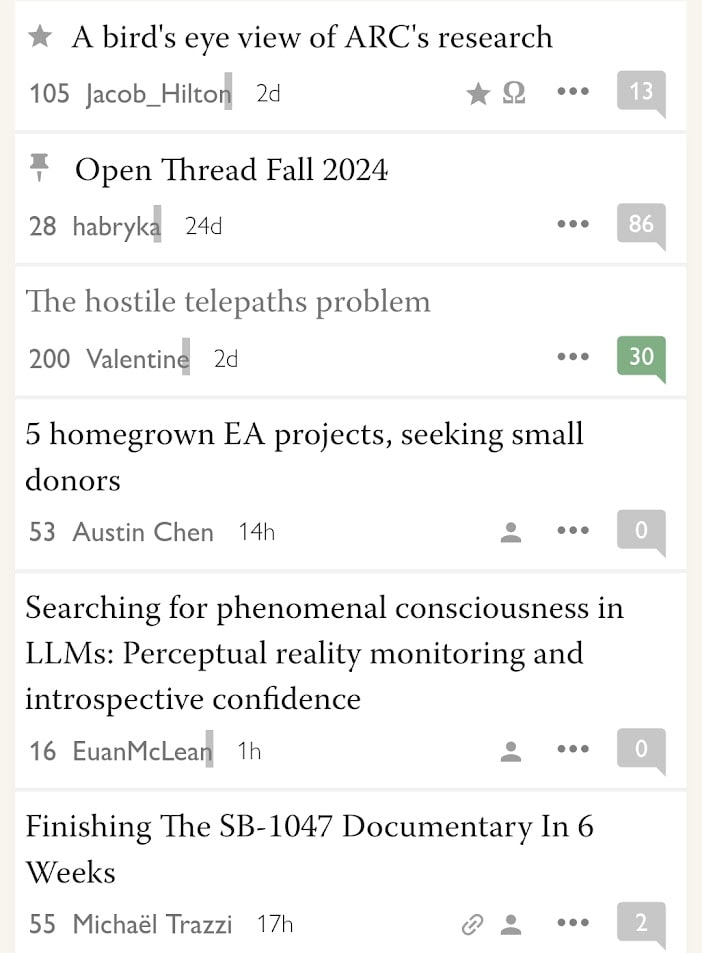Open options menu for ARC's research post
The width and height of the screenshot is (702, 953).
click(572, 92)
